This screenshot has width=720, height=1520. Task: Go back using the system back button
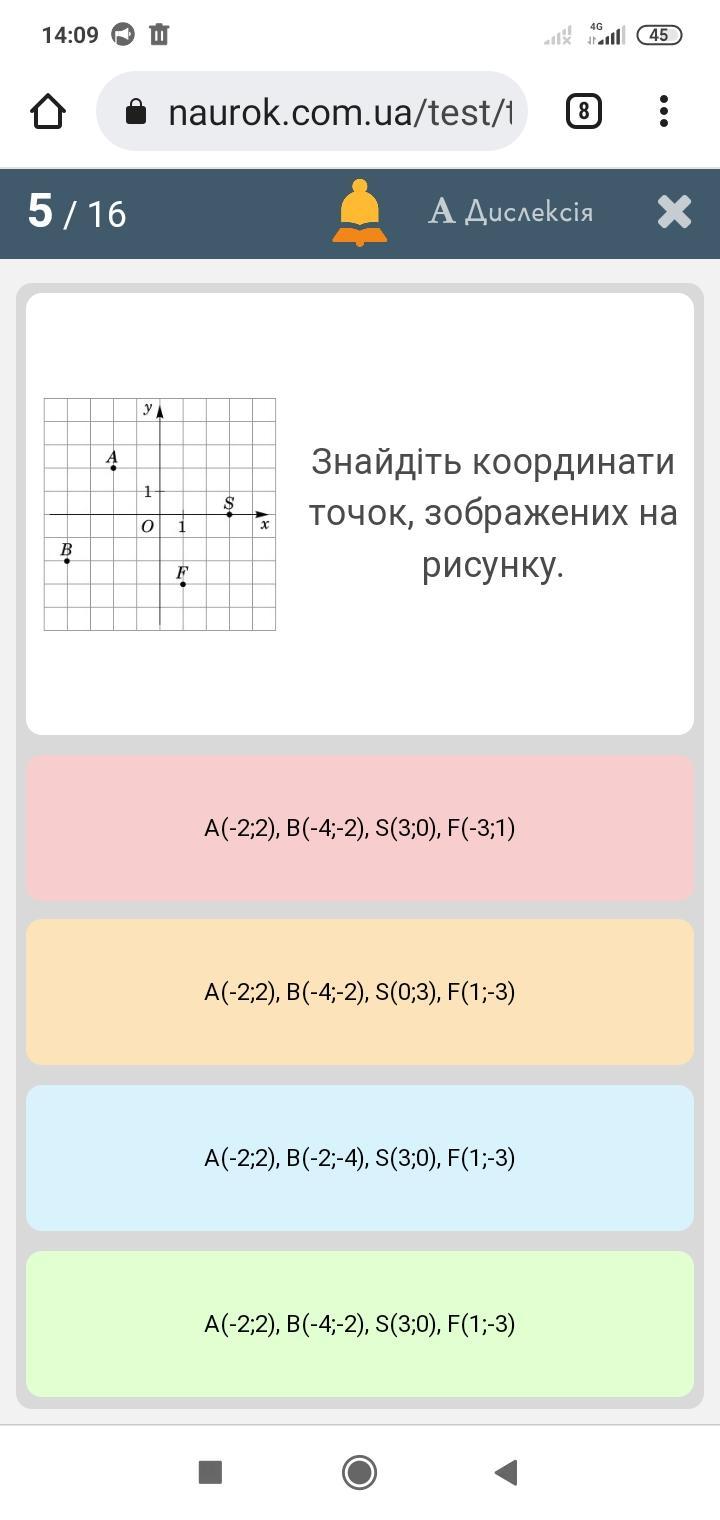pos(506,1472)
